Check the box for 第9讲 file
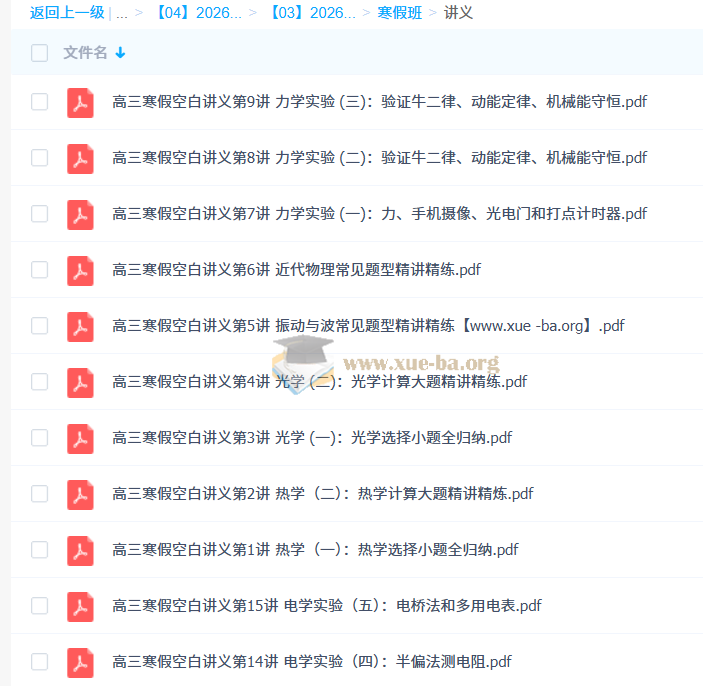Screen dimensions: 703x686 (39, 102)
